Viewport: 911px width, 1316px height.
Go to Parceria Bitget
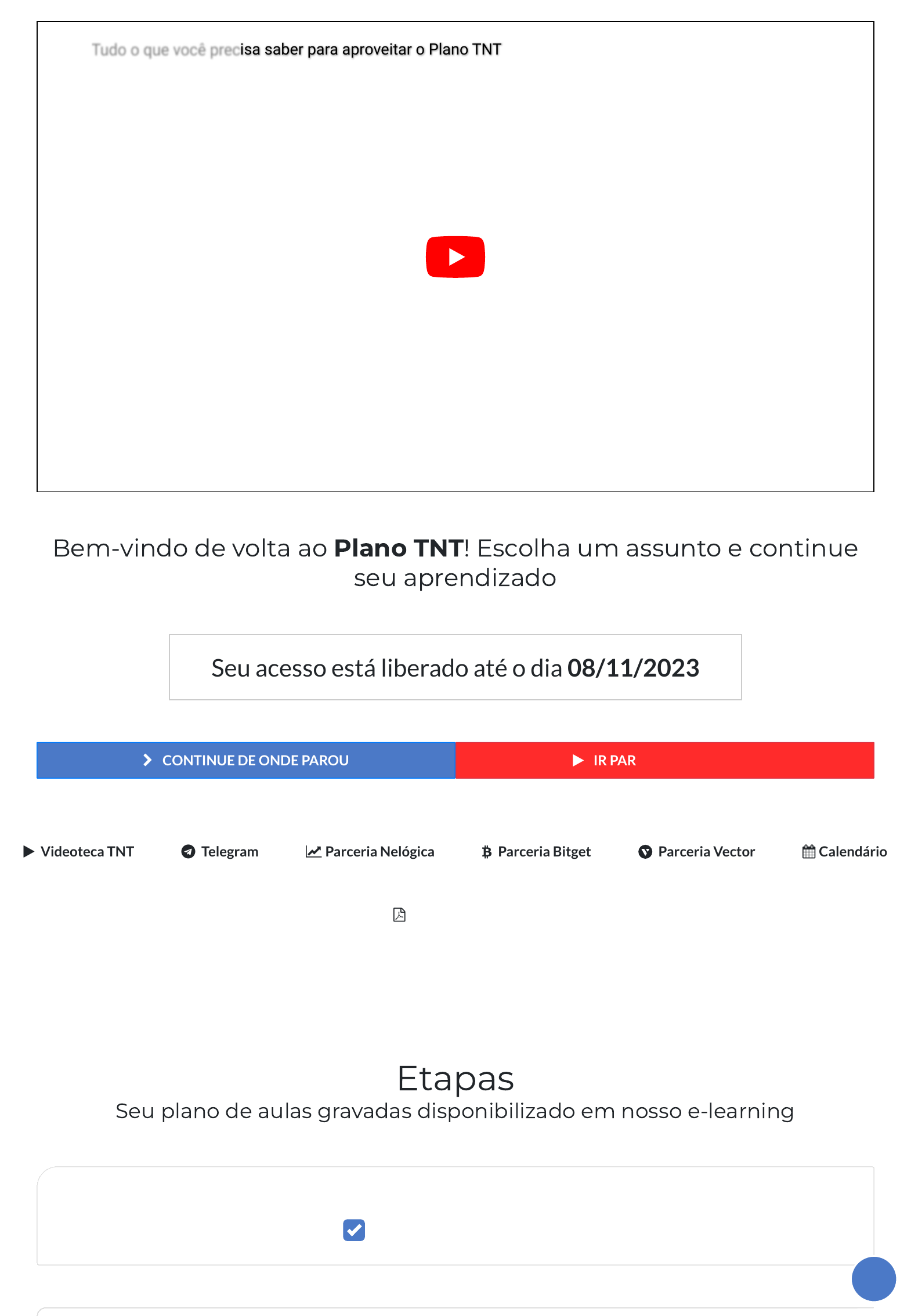536,851
